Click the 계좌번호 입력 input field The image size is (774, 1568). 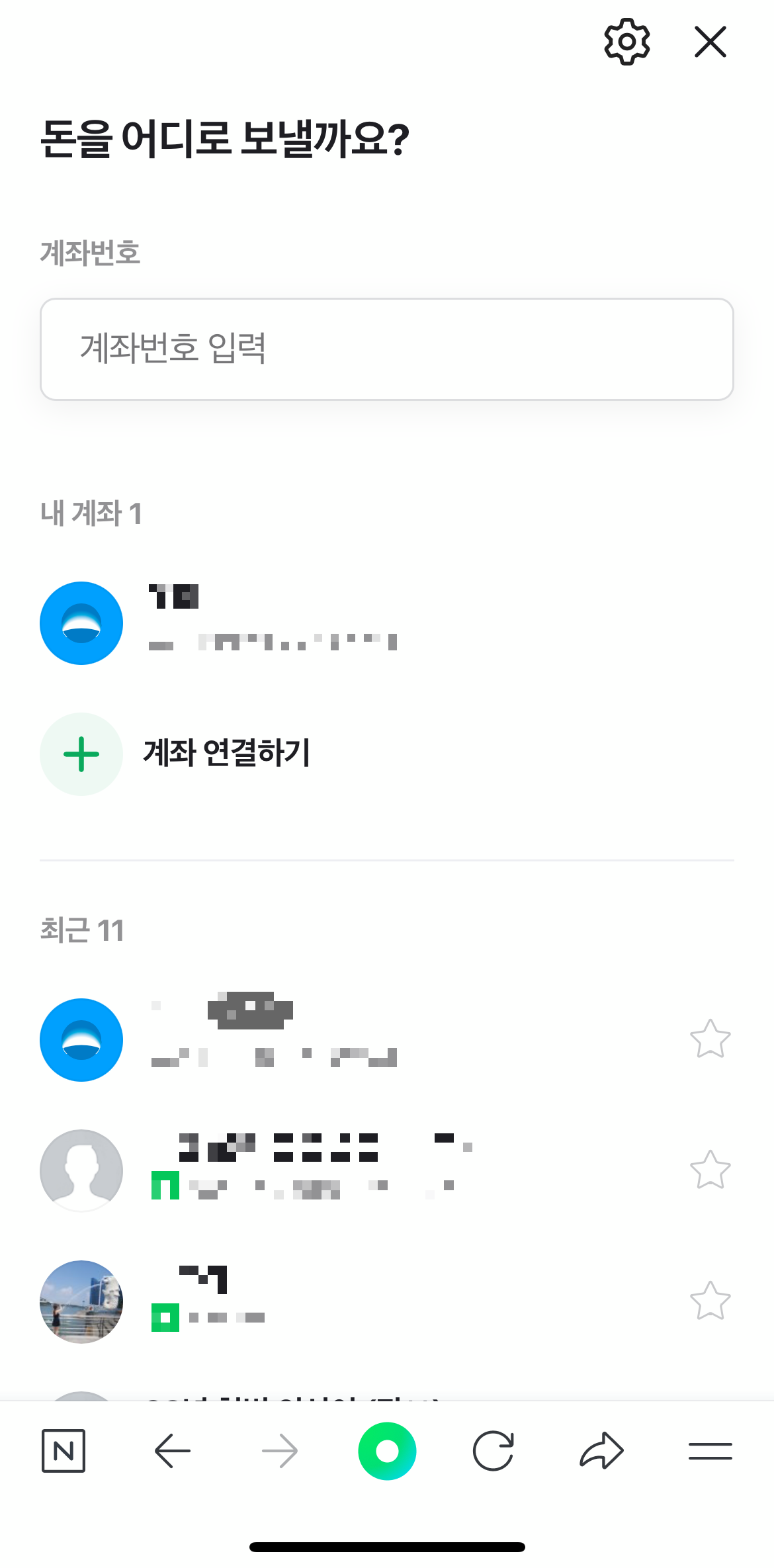pos(386,349)
